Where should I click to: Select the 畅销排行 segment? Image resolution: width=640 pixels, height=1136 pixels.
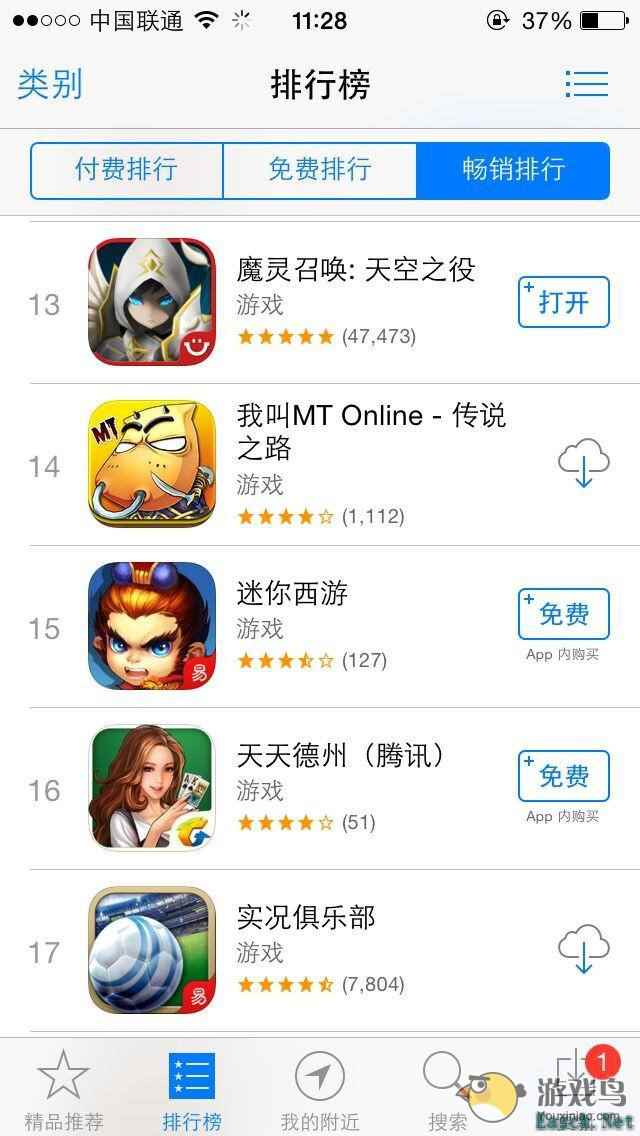[513, 170]
